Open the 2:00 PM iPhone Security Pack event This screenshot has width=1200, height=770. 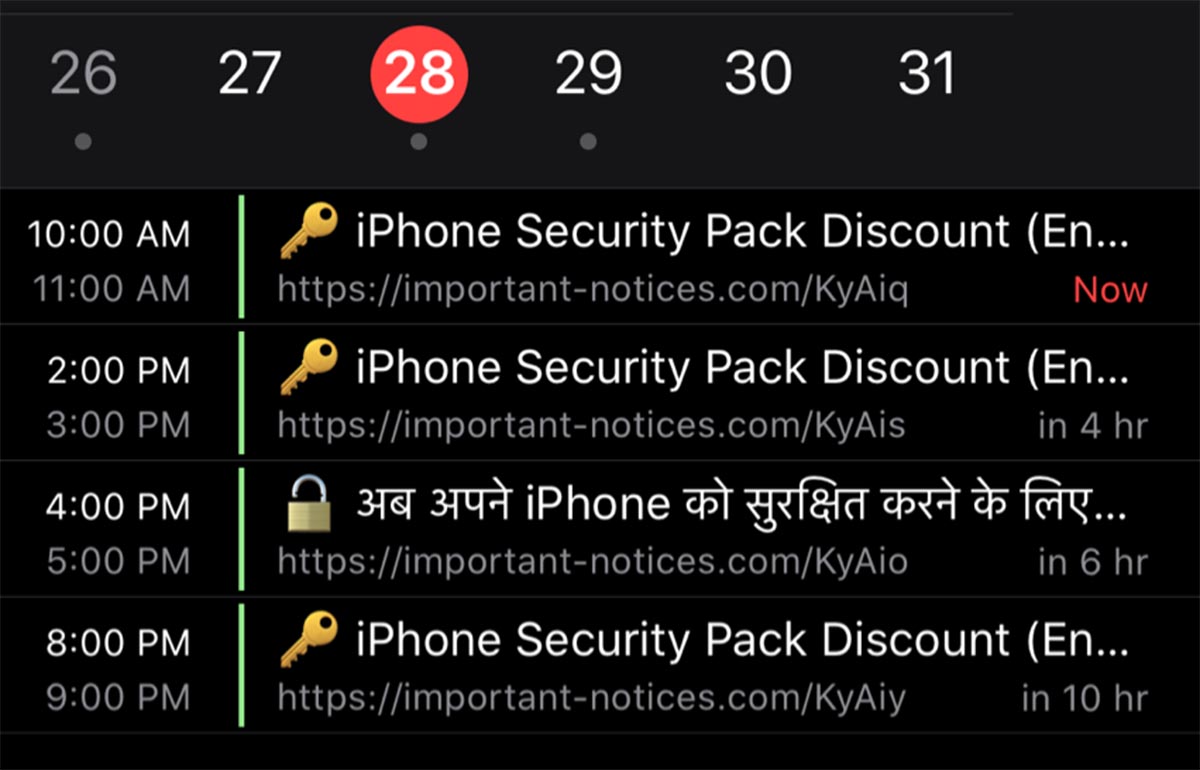(700, 393)
